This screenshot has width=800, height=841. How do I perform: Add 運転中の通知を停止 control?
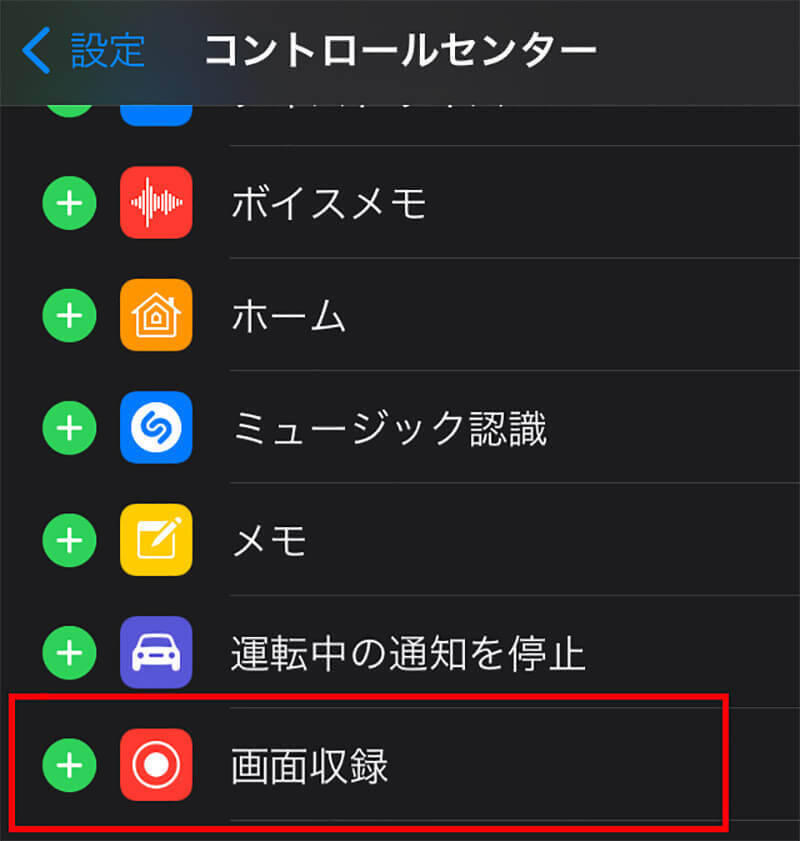[69, 653]
